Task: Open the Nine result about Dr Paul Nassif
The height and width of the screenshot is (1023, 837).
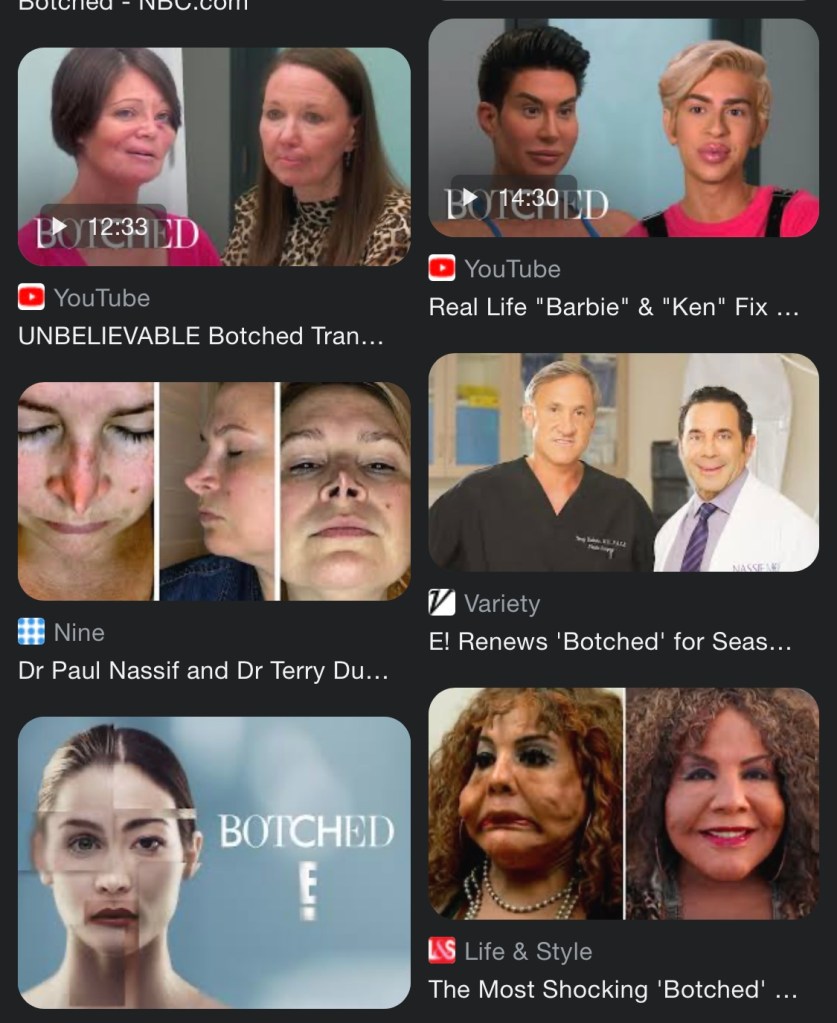Action: click(x=213, y=491)
